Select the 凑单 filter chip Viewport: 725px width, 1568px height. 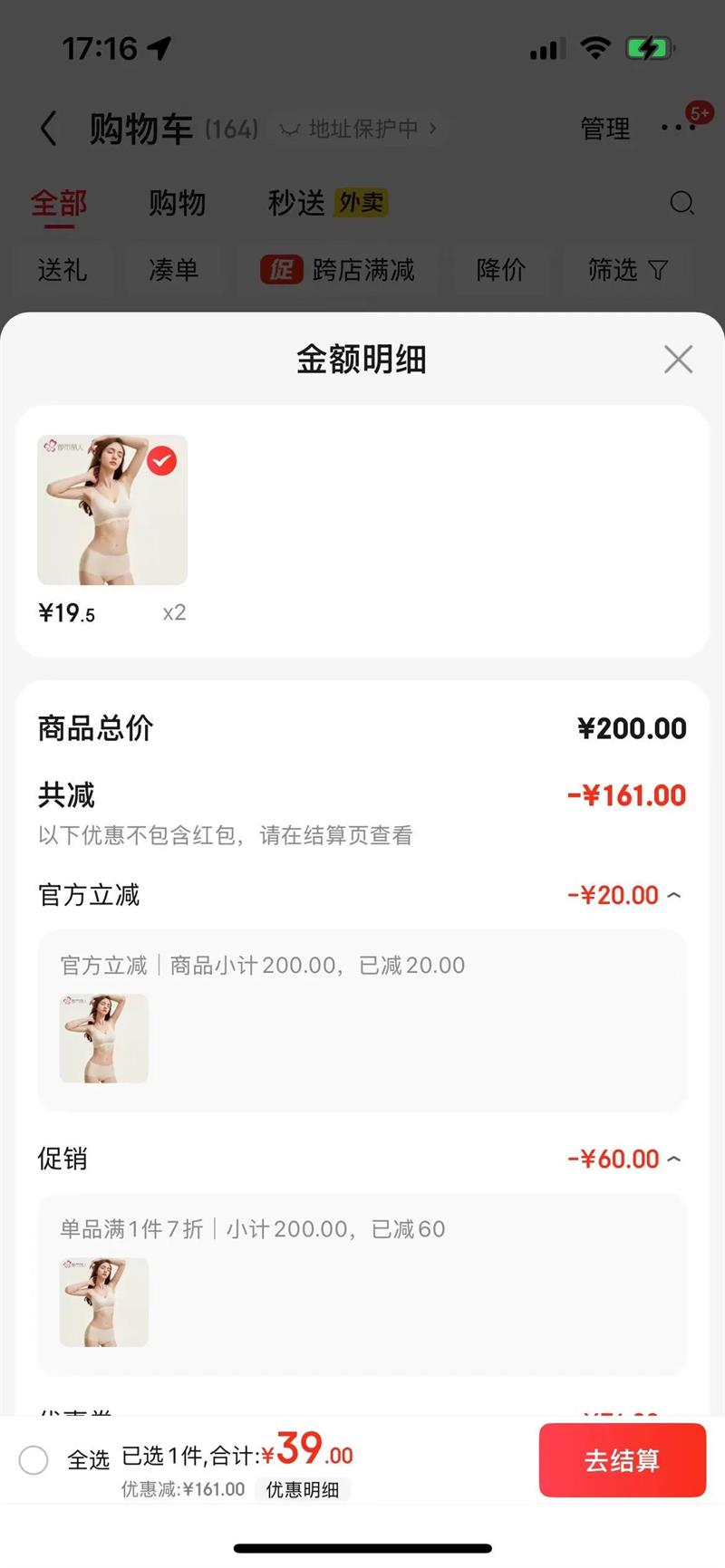pos(173,270)
